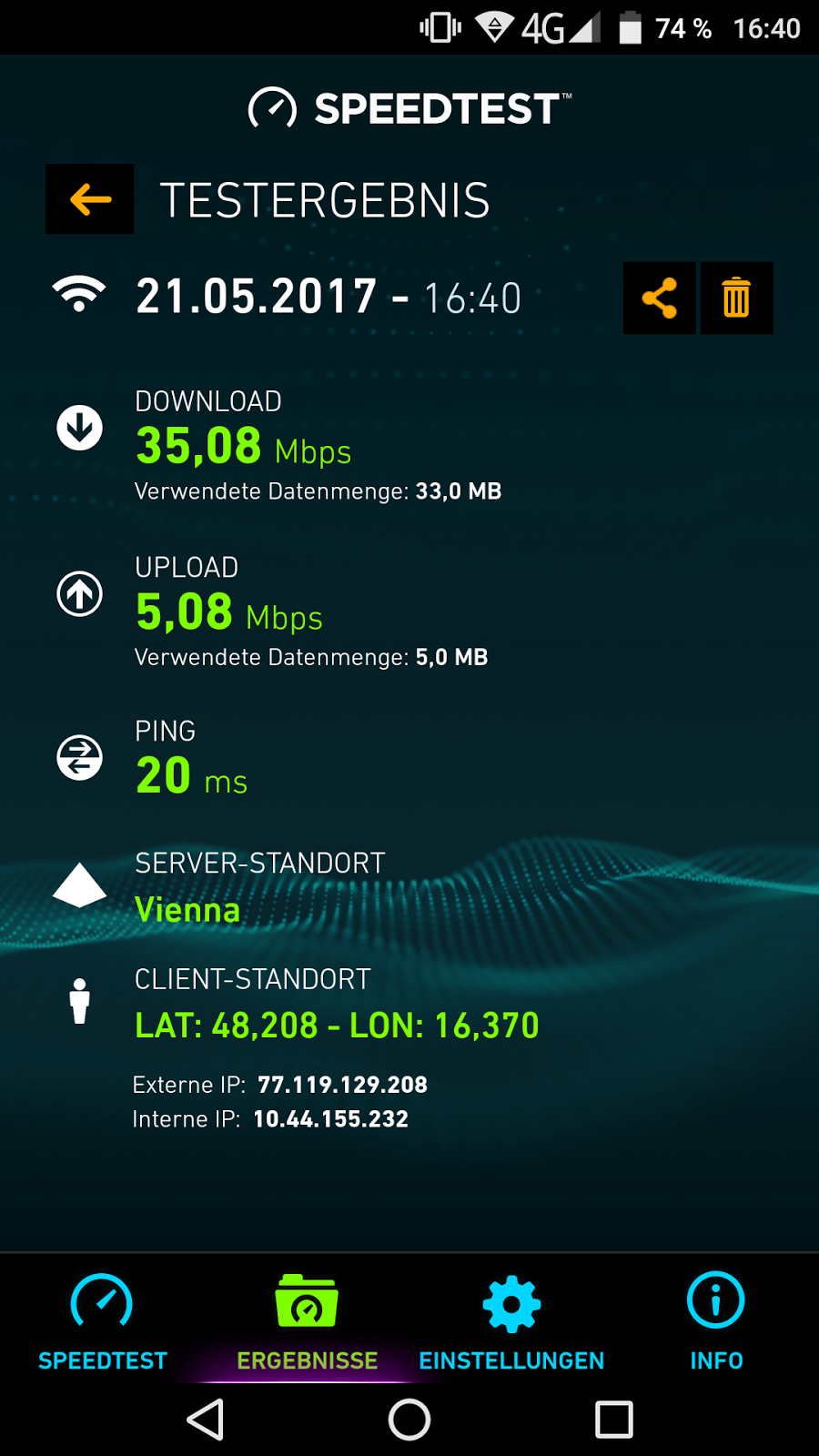
Task: Switch to the Info tab
Action: pos(716,1321)
